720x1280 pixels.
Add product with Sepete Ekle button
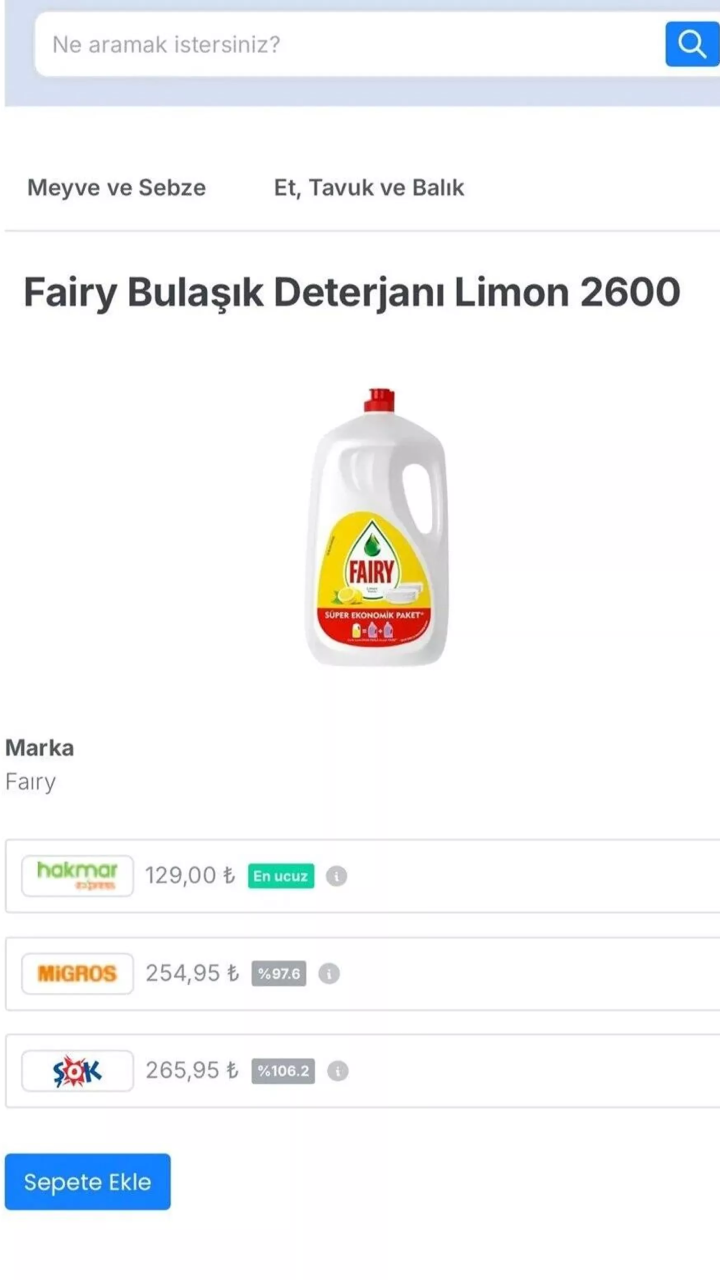[x=88, y=1182]
